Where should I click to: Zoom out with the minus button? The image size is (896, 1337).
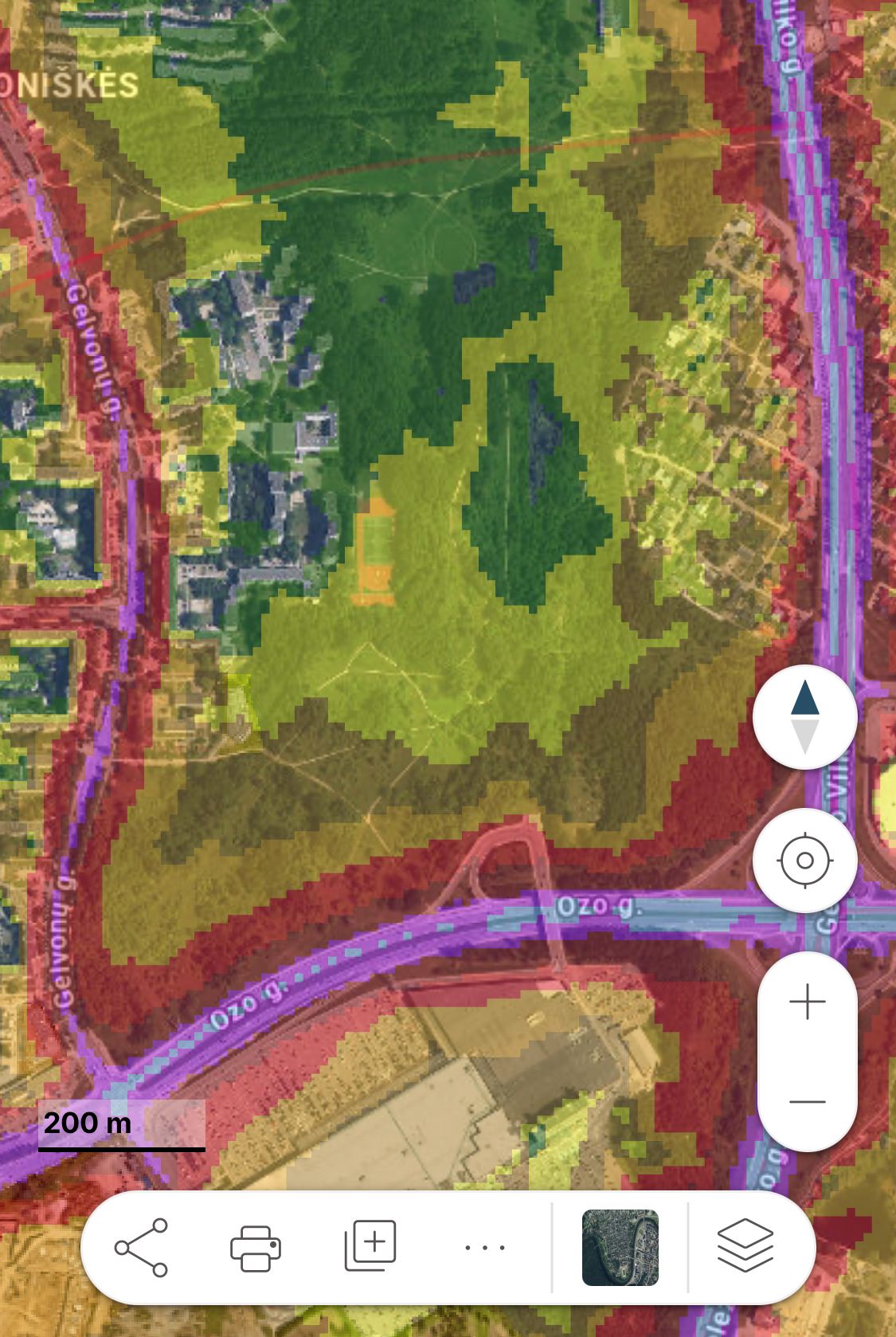(807, 1102)
